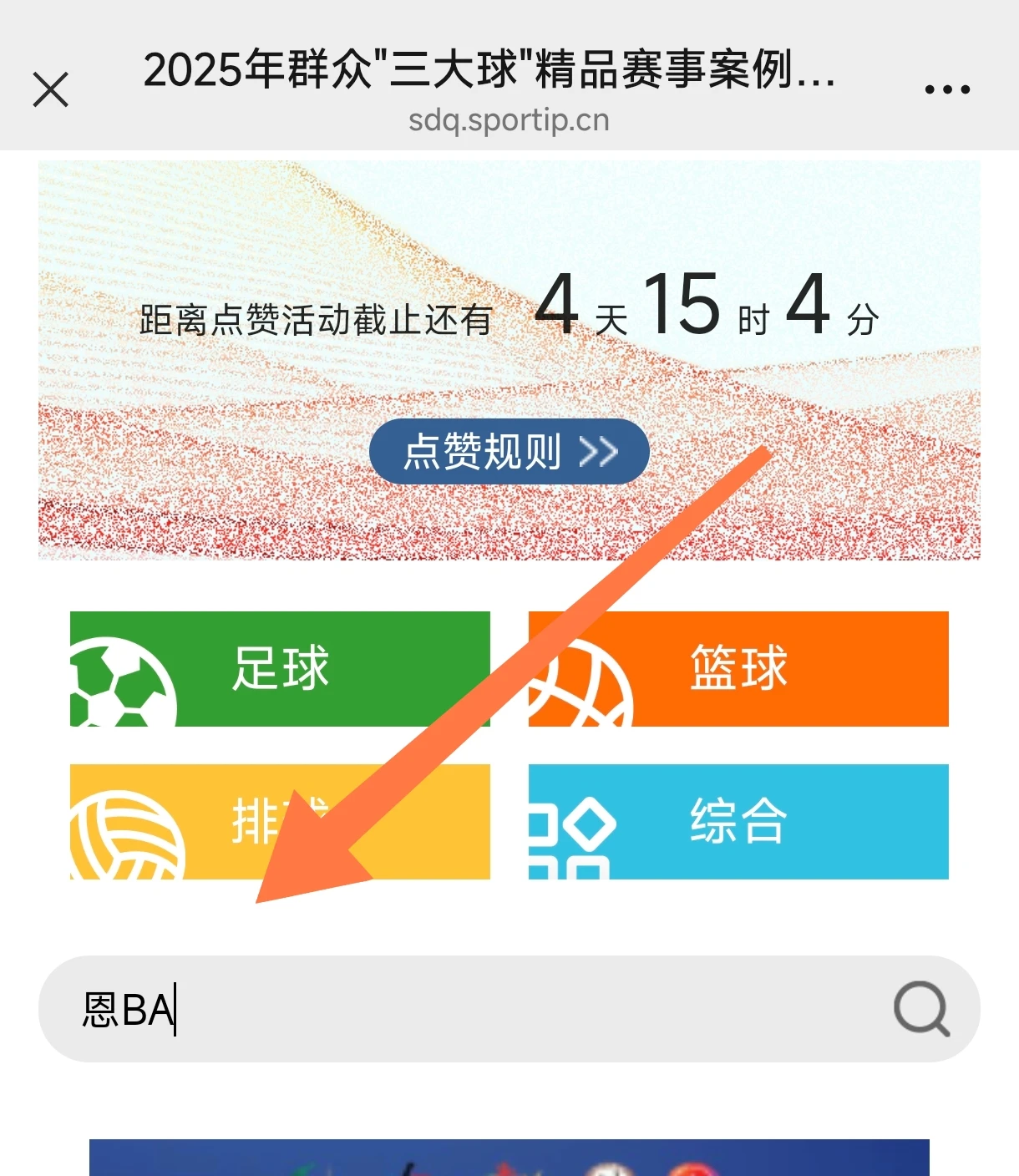Select the 足球 category
Screen dimensions: 1019x1176
click(x=280, y=668)
